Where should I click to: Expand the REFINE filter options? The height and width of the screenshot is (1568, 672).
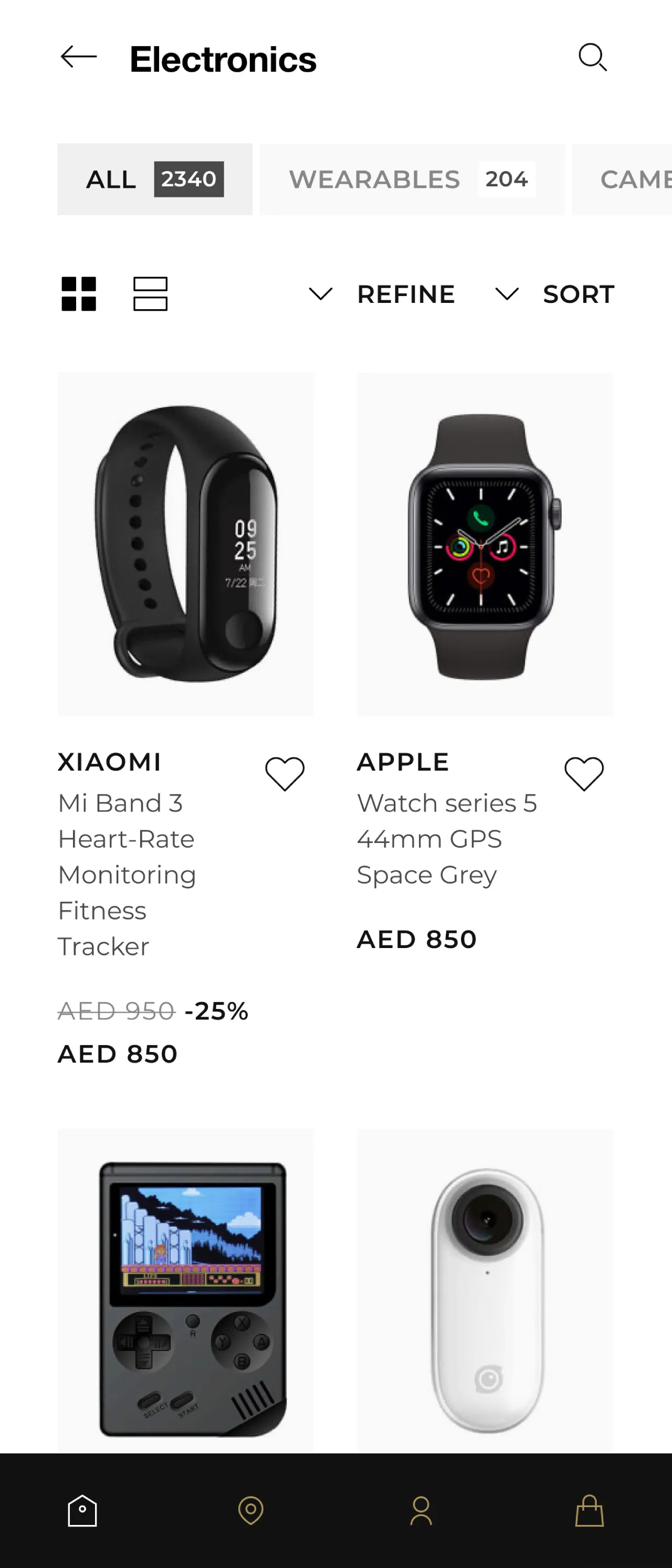(382, 294)
